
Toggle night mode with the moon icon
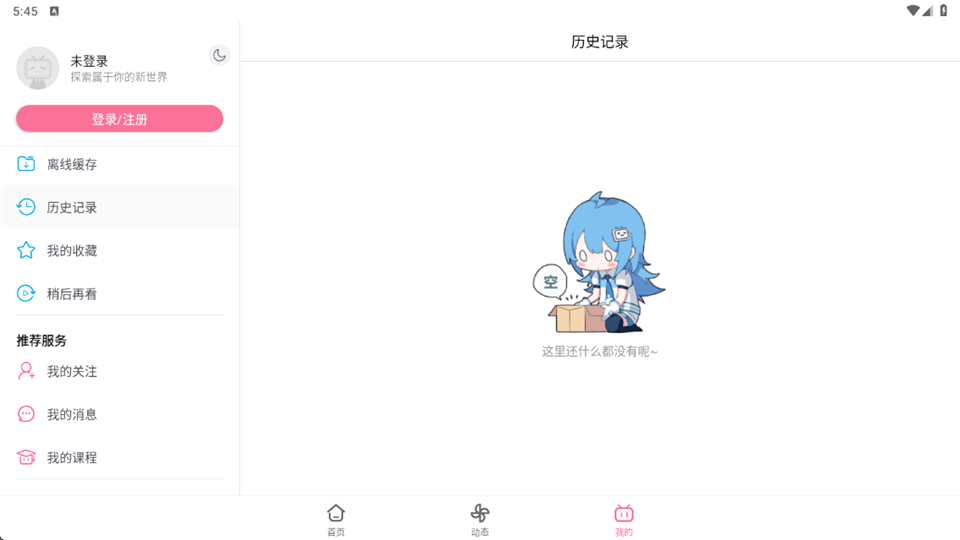pyautogui.click(x=219, y=56)
